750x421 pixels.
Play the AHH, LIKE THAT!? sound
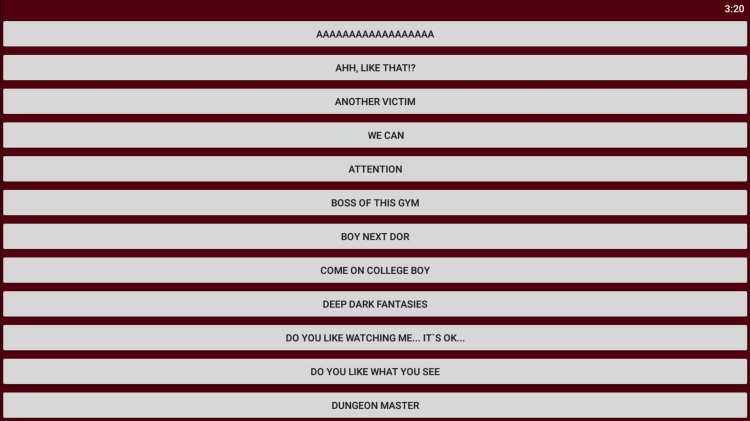pos(375,68)
